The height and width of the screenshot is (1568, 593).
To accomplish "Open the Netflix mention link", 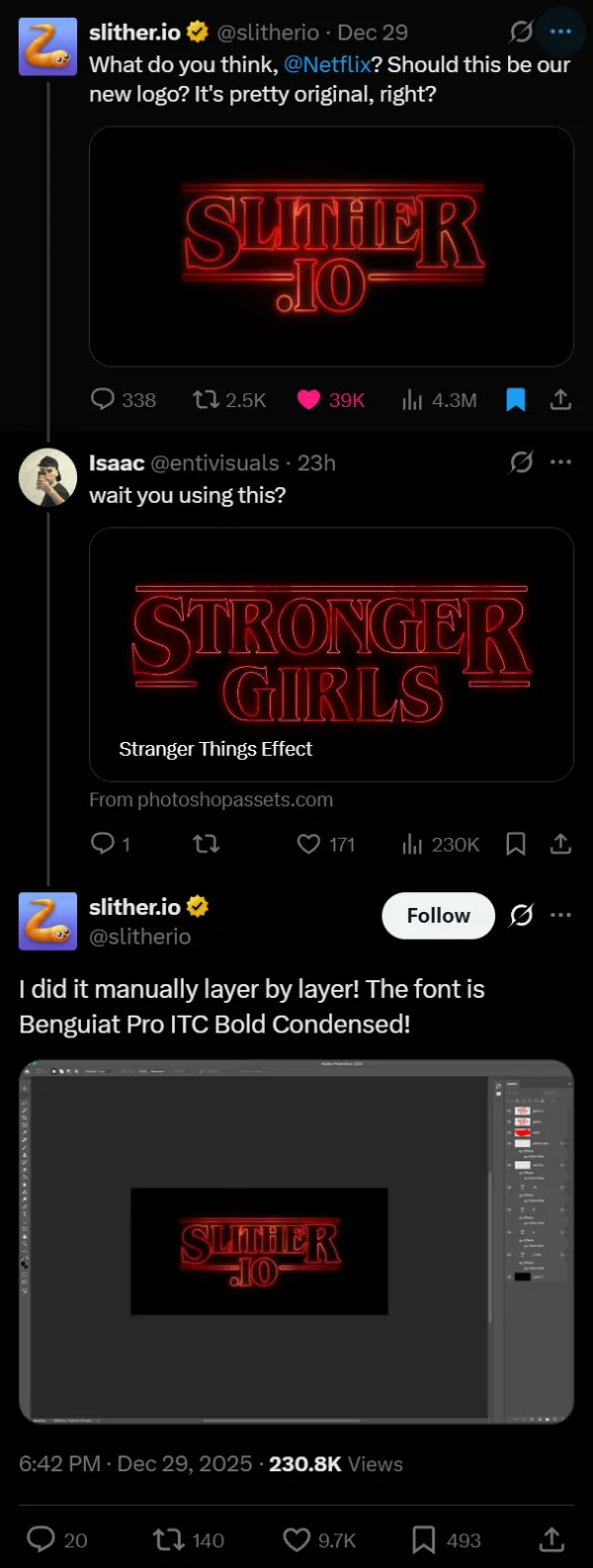I will 327,65.
